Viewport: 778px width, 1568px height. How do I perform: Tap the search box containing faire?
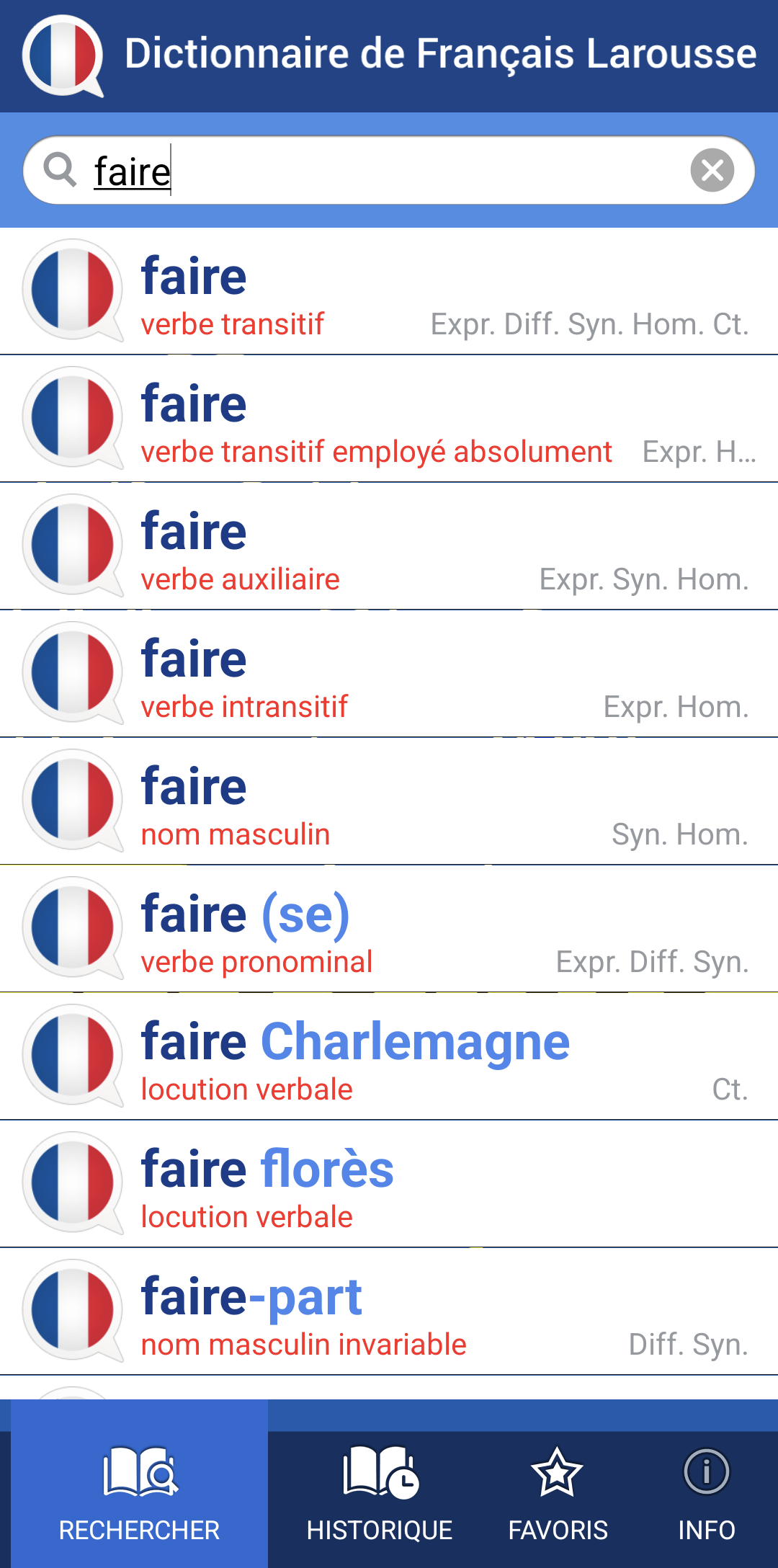click(389, 171)
